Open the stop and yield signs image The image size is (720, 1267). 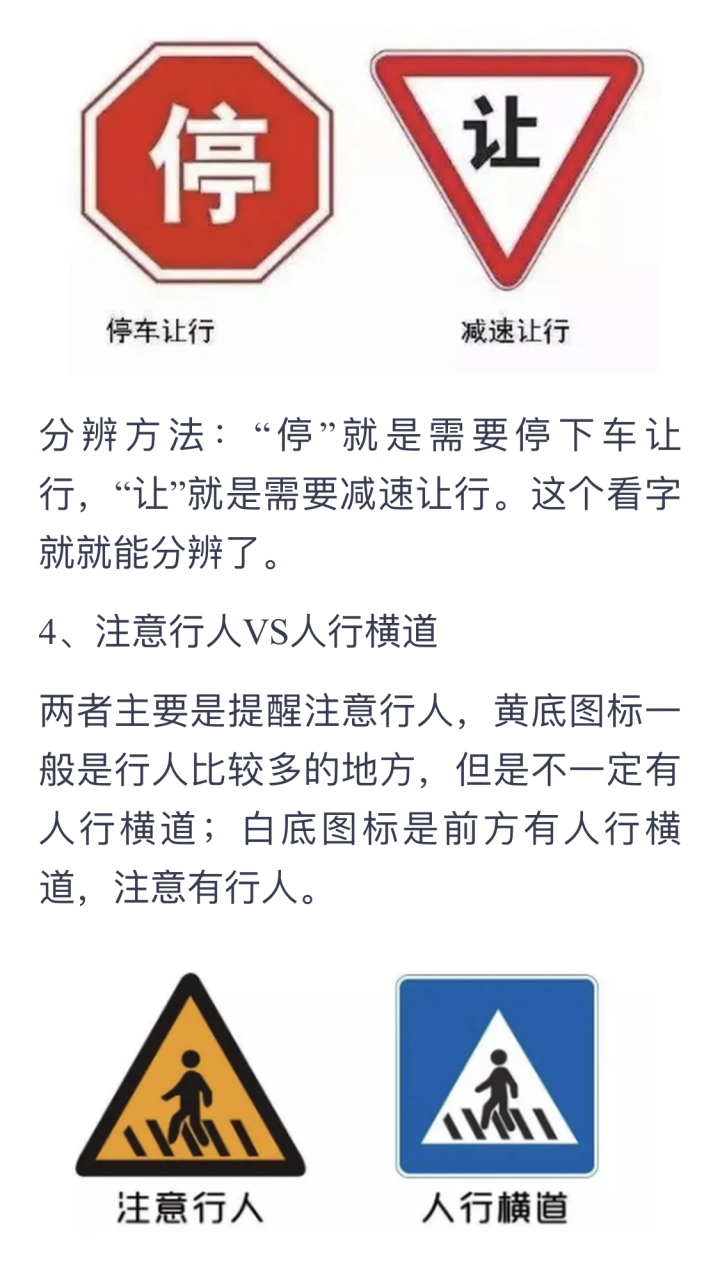coord(365,190)
